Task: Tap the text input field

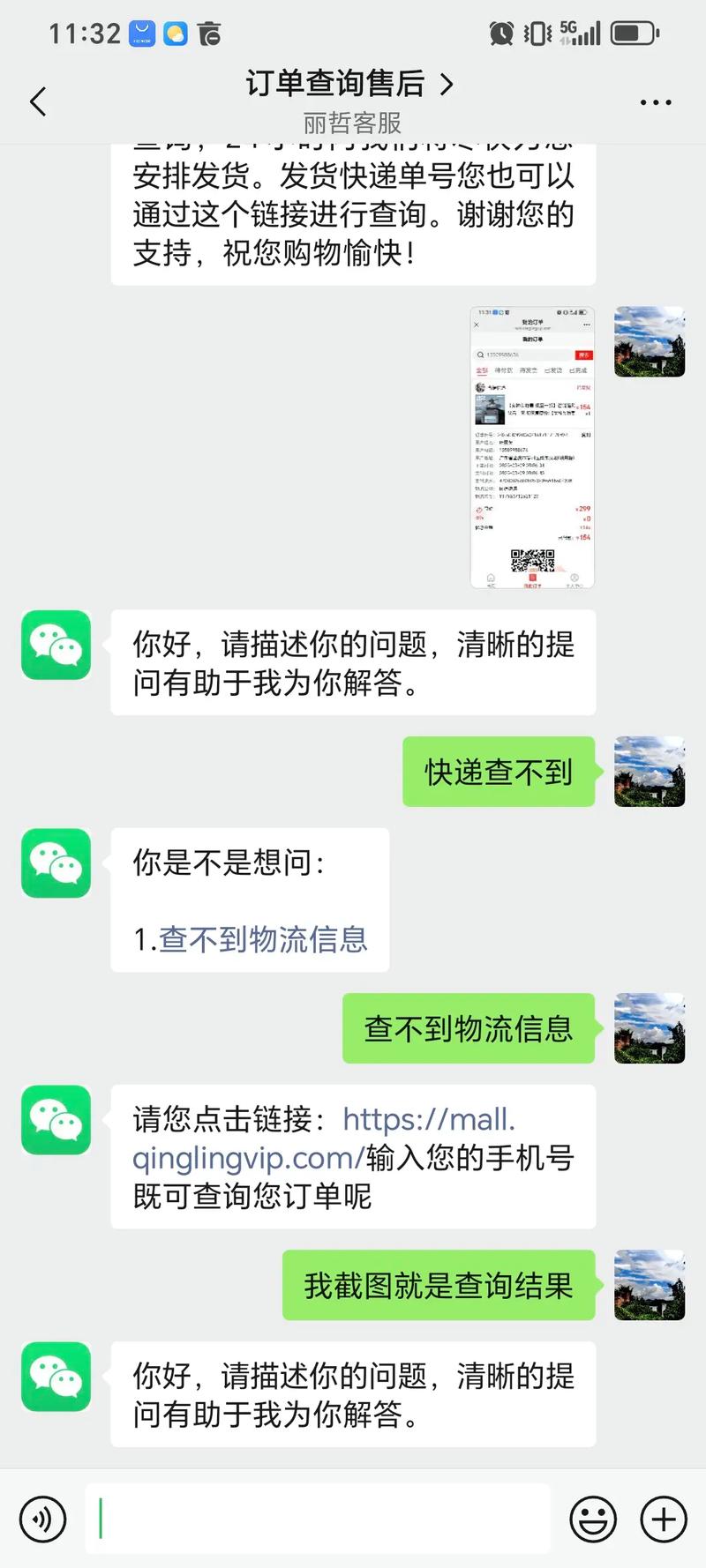Action: [x=318, y=1519]
